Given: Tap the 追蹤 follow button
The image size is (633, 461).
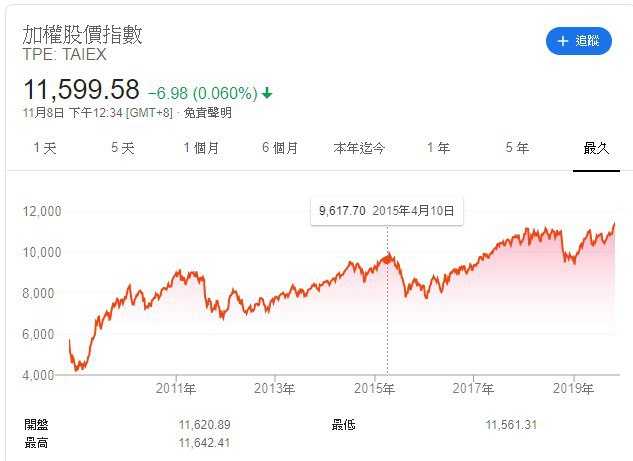Looking at the screenshot, I should click(x=577, y=41).
